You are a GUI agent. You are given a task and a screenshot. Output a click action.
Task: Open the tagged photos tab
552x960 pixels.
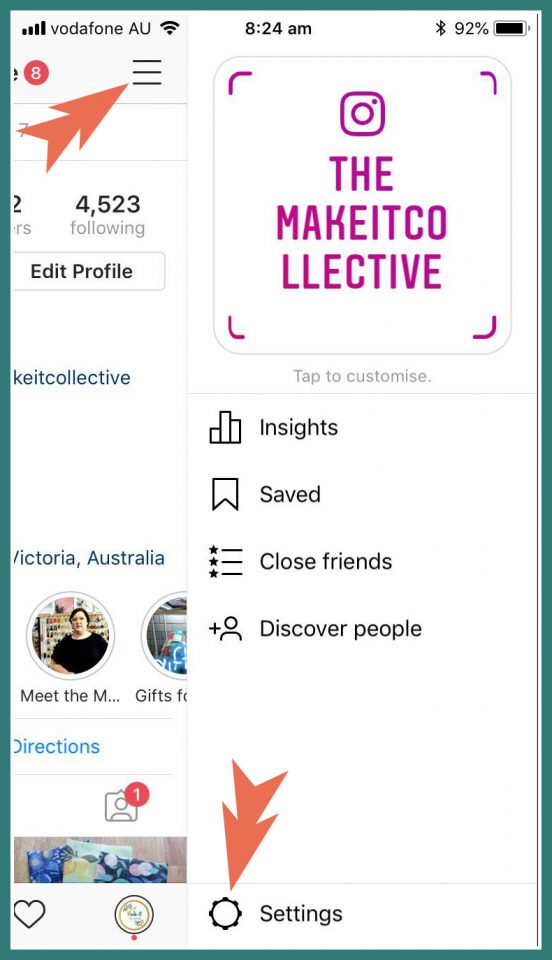[x=122, y=806]
